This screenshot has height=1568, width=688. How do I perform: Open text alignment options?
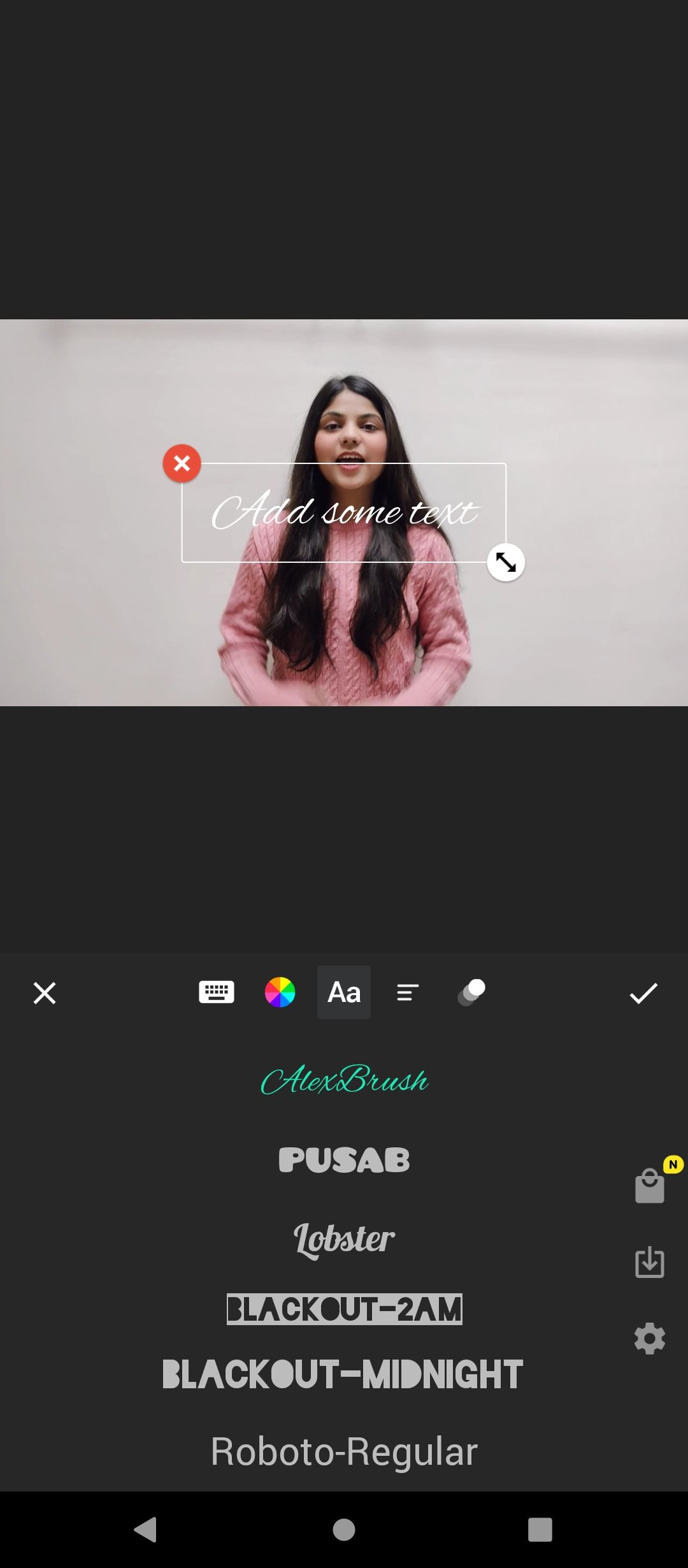point(408,992)
